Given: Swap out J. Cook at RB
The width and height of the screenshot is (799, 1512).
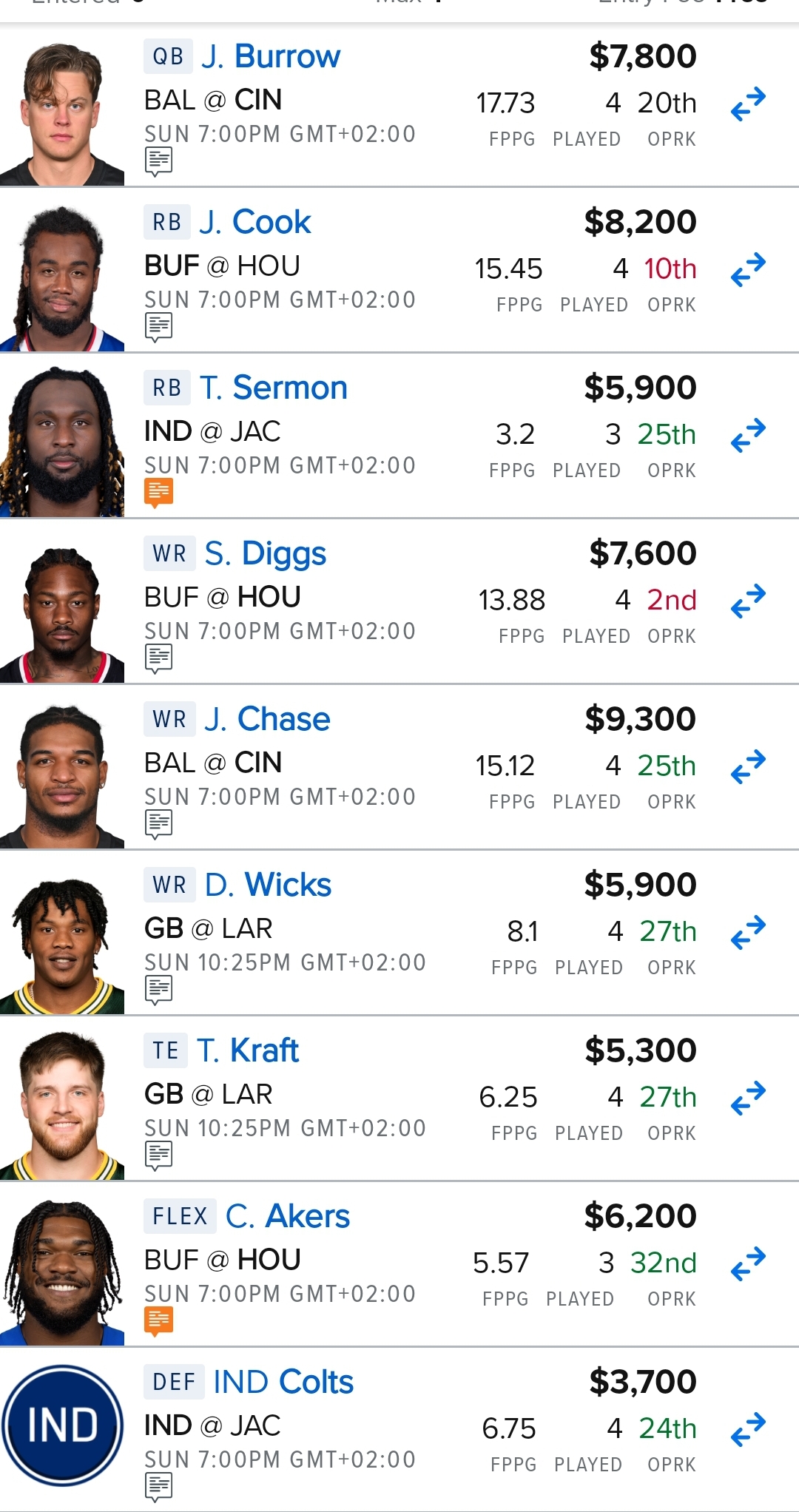Looking at the screenshot, I should point(748,270).
